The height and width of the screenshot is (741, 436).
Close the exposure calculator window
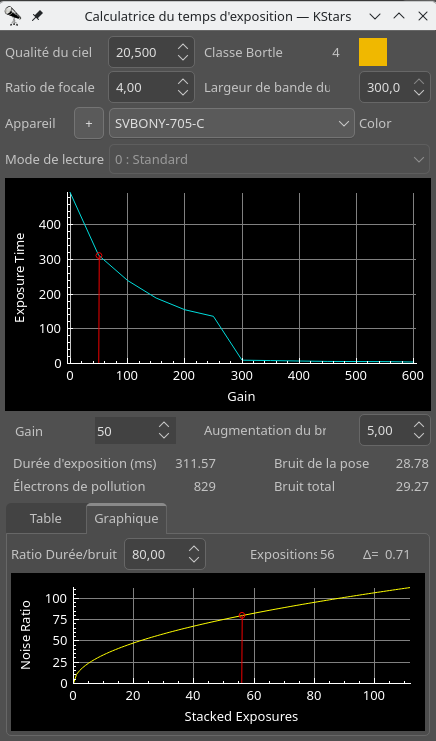click(423, 17)
